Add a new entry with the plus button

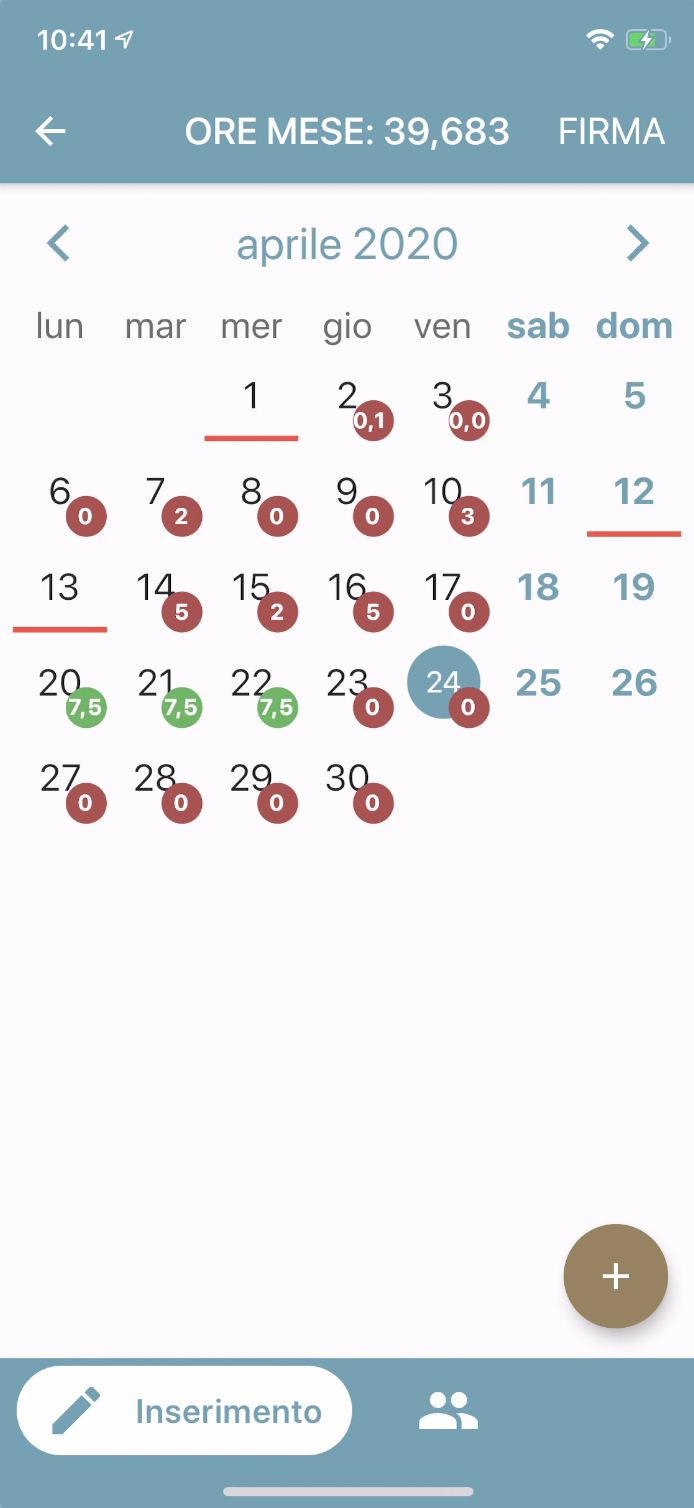[615, 1276]
